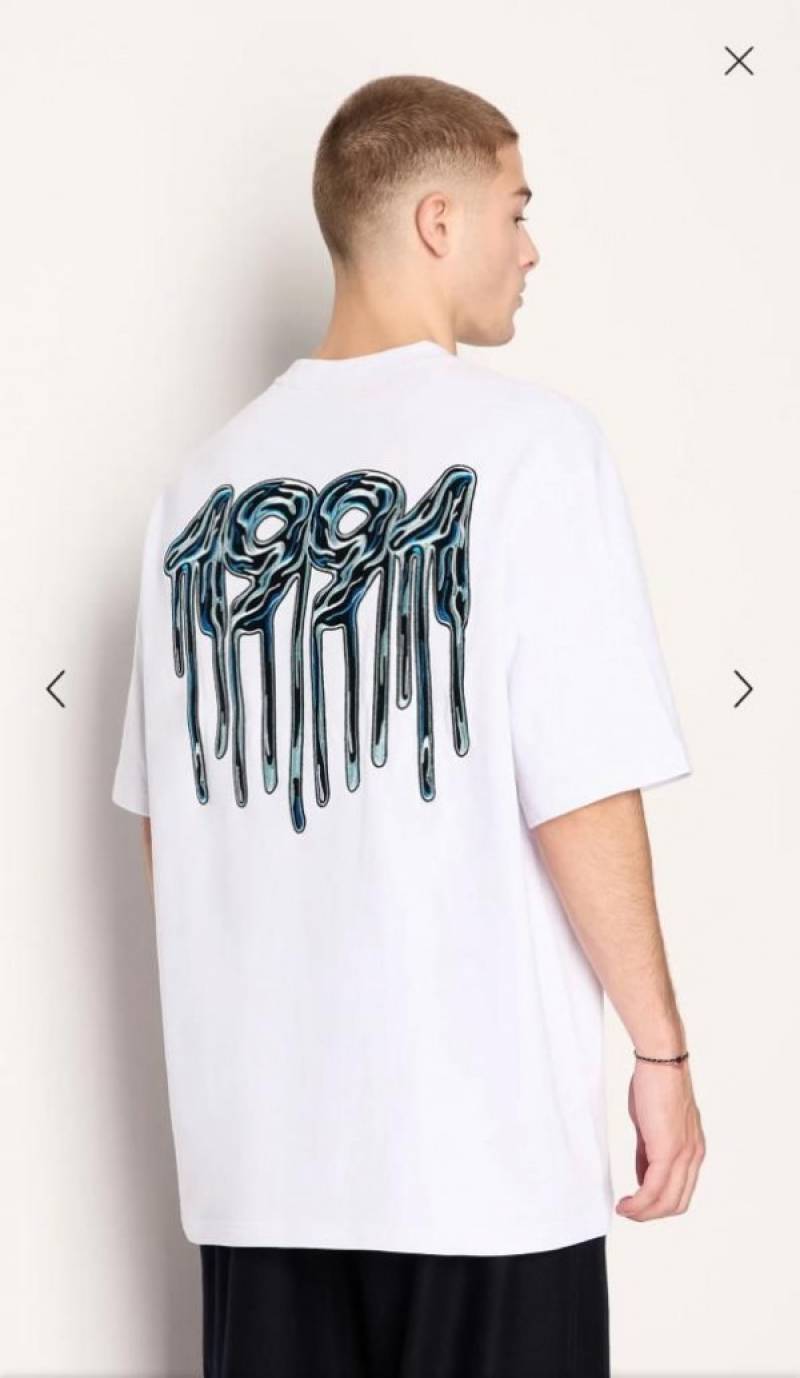
Task: Show the next product photo
Action: [x=742, y=689]
